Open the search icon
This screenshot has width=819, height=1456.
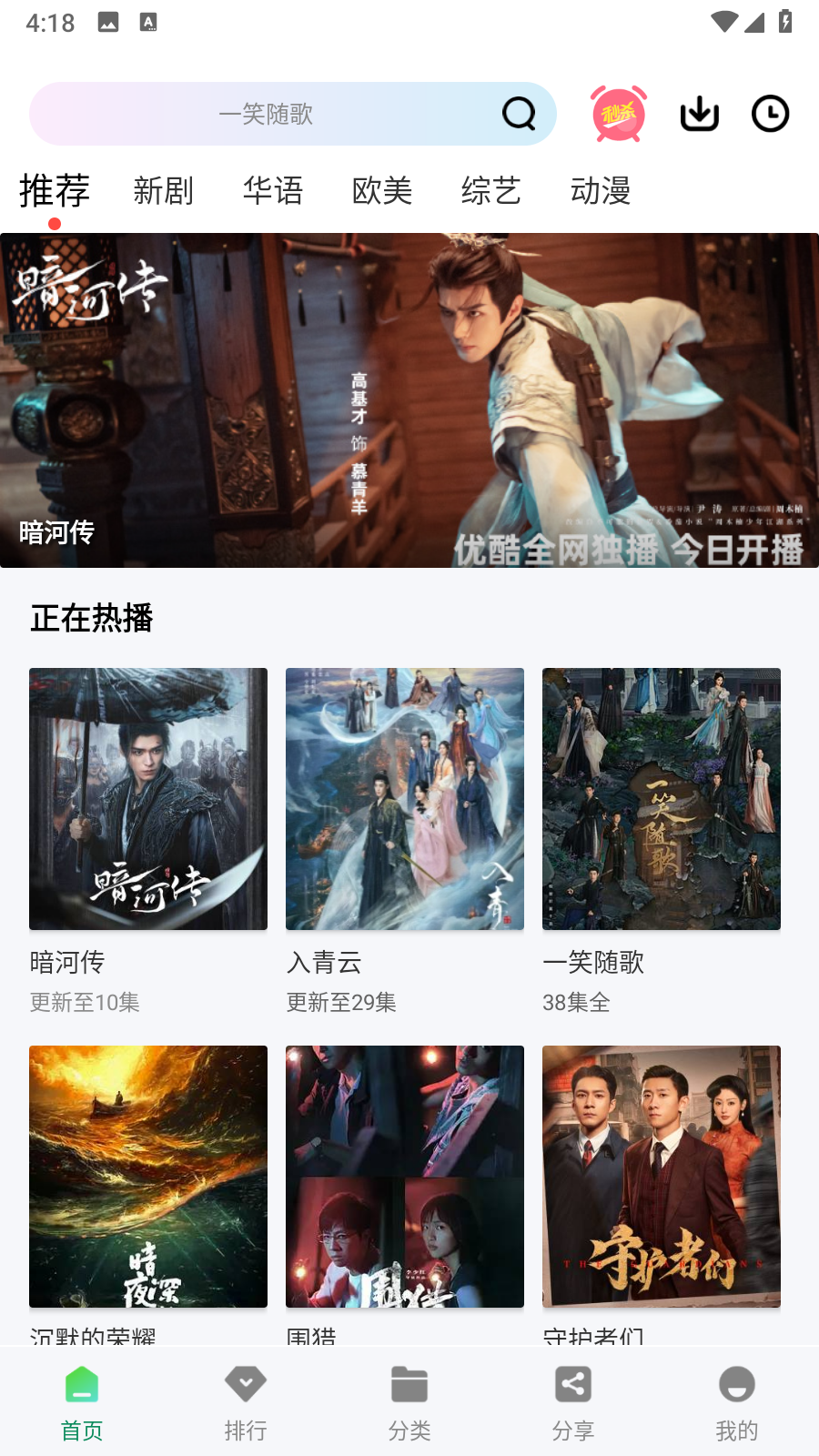pos(518,113)
